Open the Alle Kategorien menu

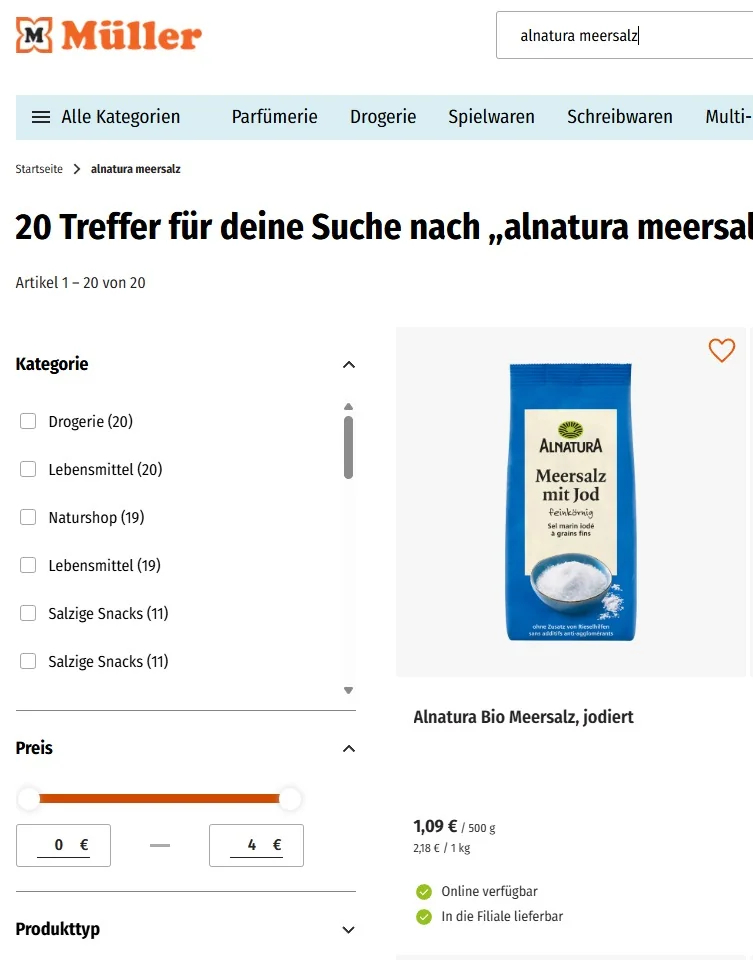click(106, 117)
